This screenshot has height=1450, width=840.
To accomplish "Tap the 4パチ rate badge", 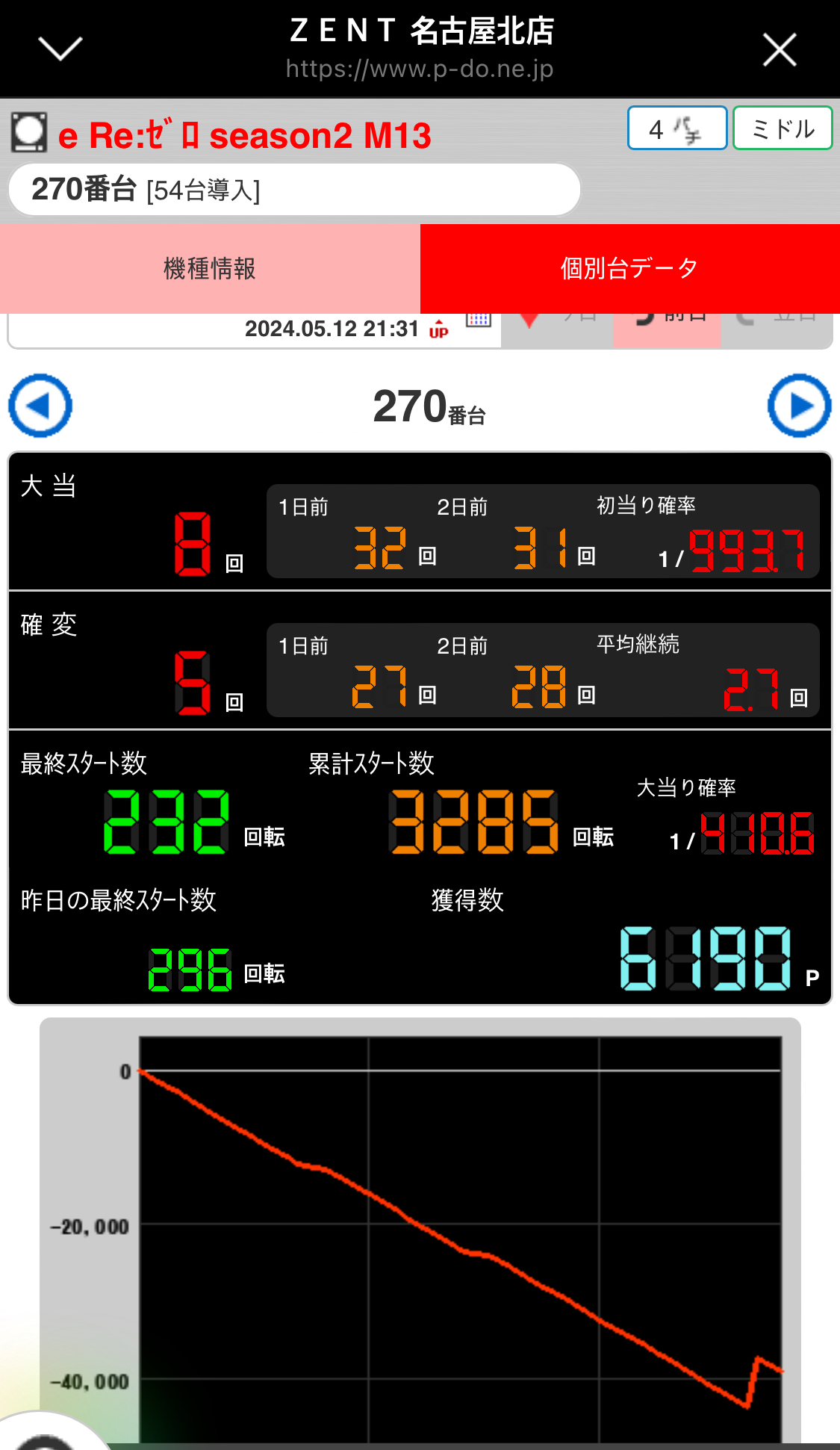I will point(677,128).
